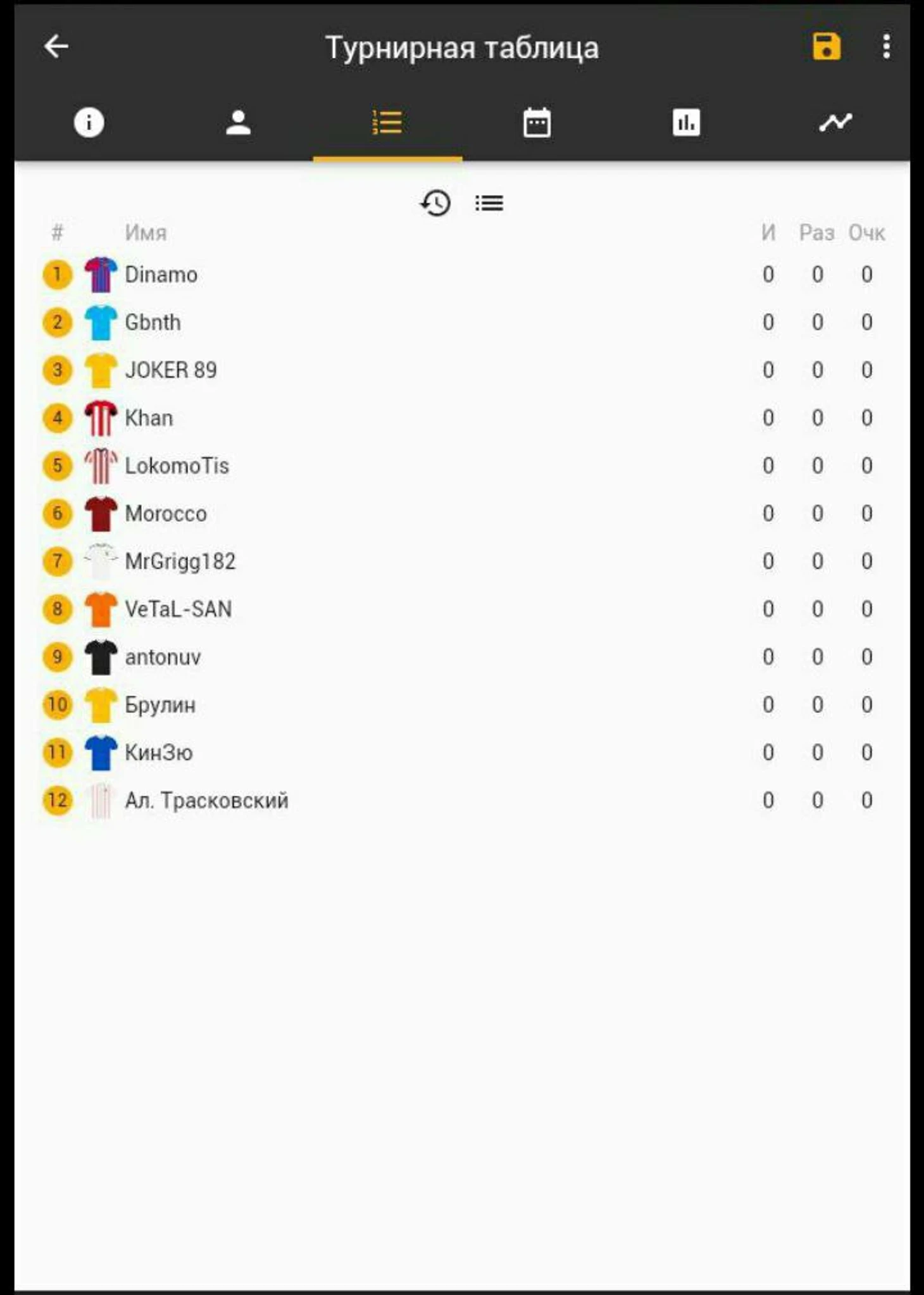Image resolution: width=924 pixels, height=1295 pixels.
Task: Switch to the participants person tab
Action: 238,122
